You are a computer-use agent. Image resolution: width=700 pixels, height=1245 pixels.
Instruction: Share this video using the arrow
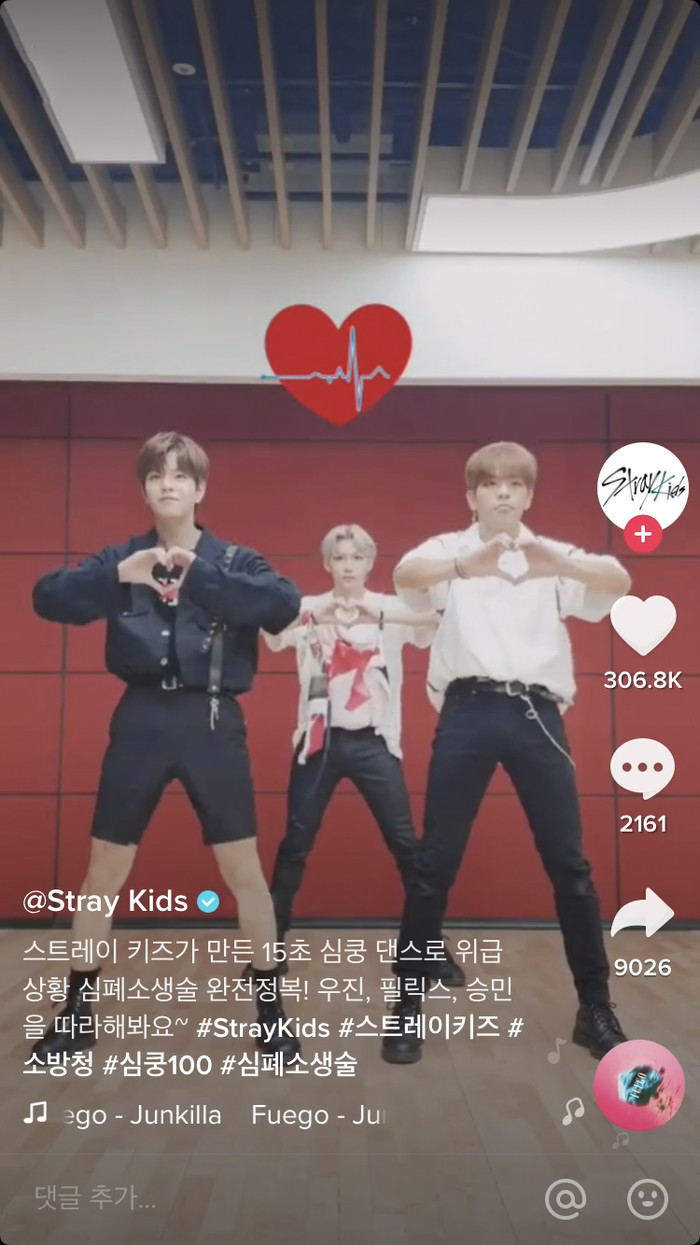642,912
